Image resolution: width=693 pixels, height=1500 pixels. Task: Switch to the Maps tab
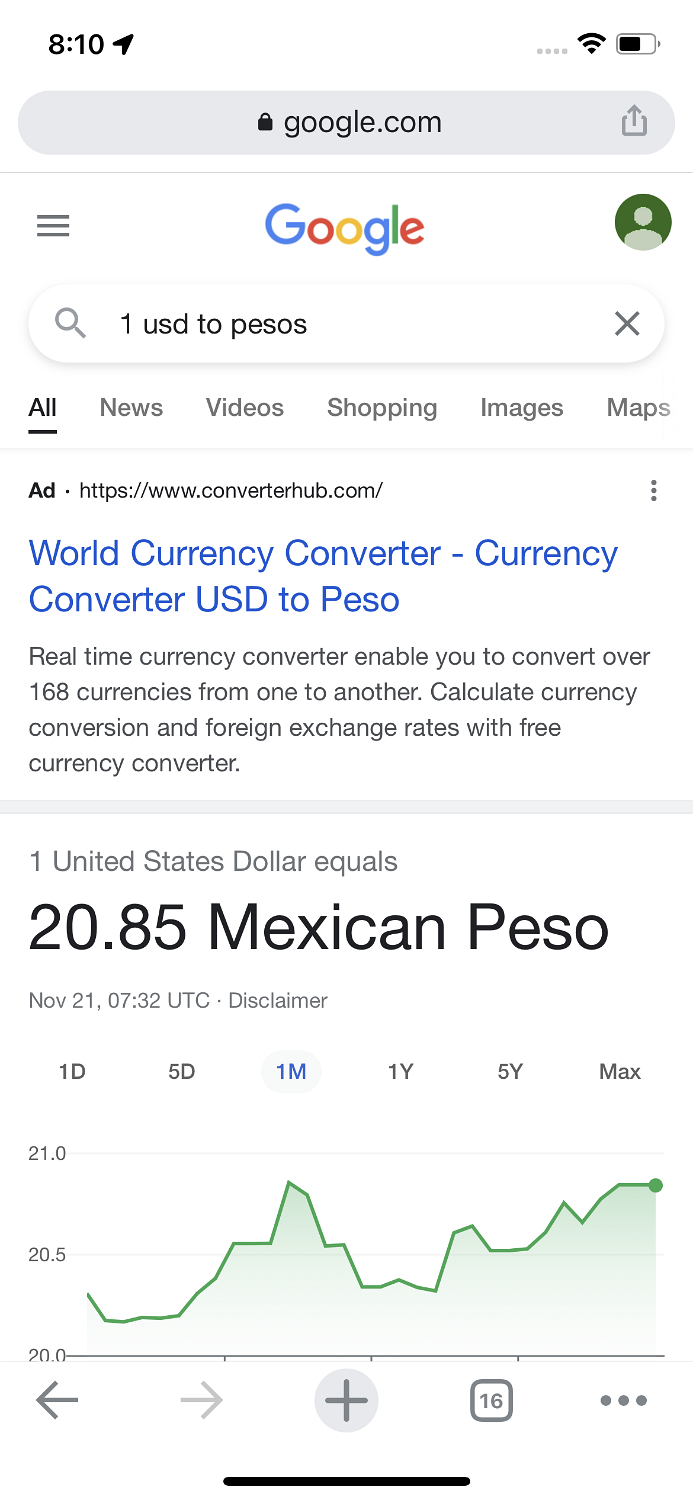click(638, 408)
